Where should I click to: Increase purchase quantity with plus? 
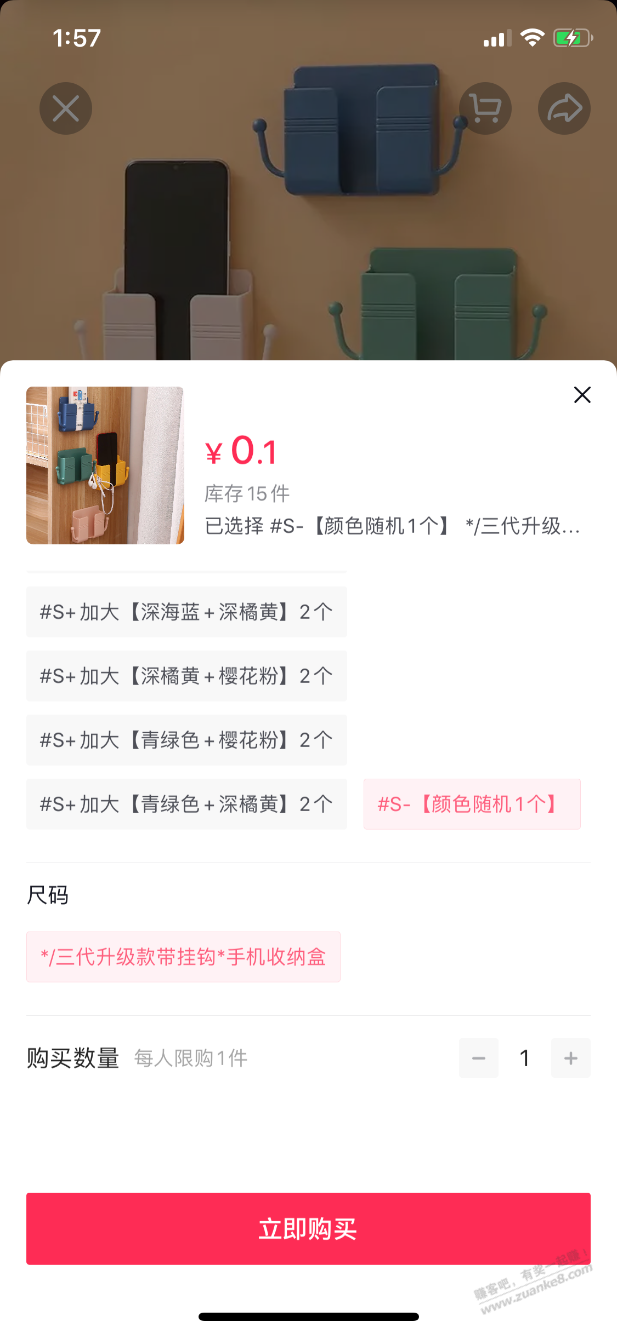coord(570,1058)
